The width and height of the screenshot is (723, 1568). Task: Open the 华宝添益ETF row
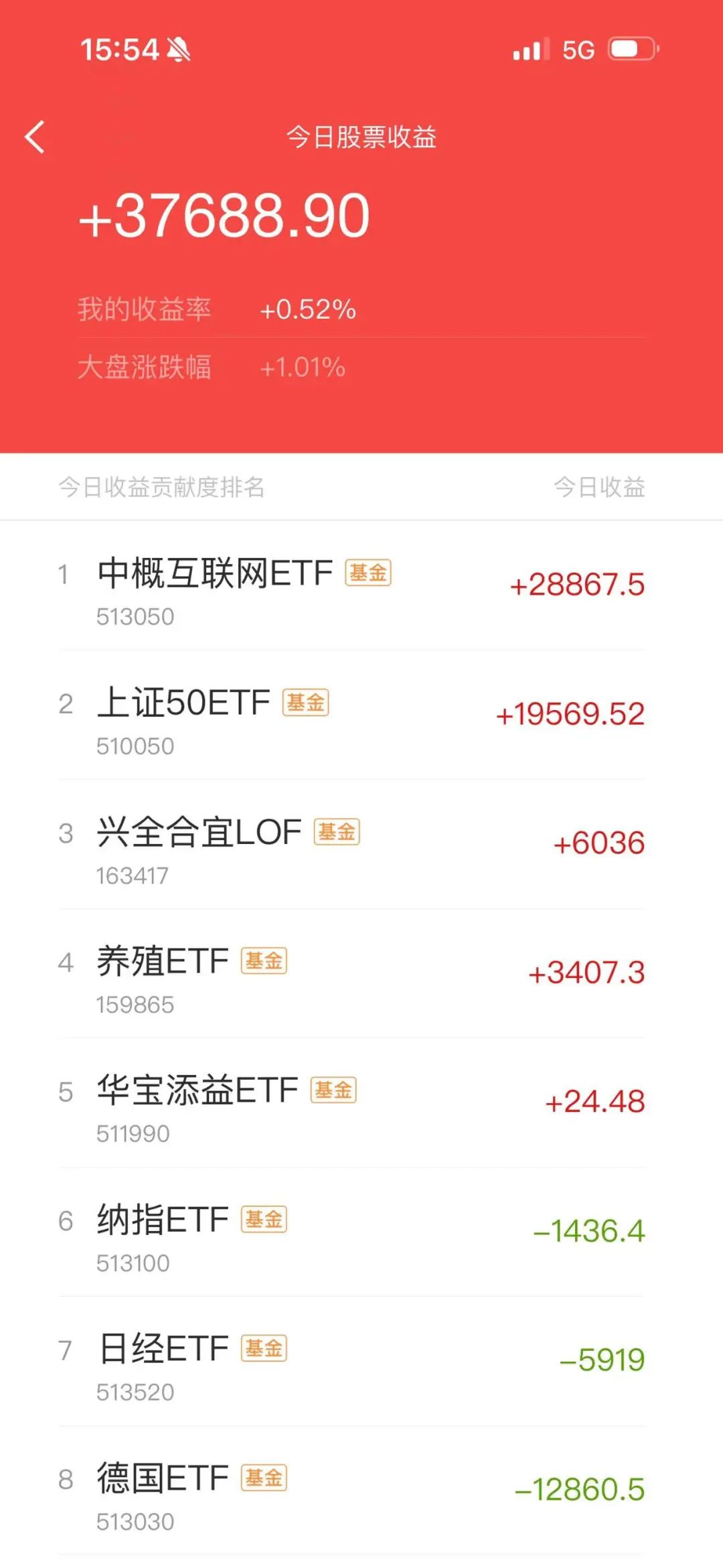(x=361, y=1102)
